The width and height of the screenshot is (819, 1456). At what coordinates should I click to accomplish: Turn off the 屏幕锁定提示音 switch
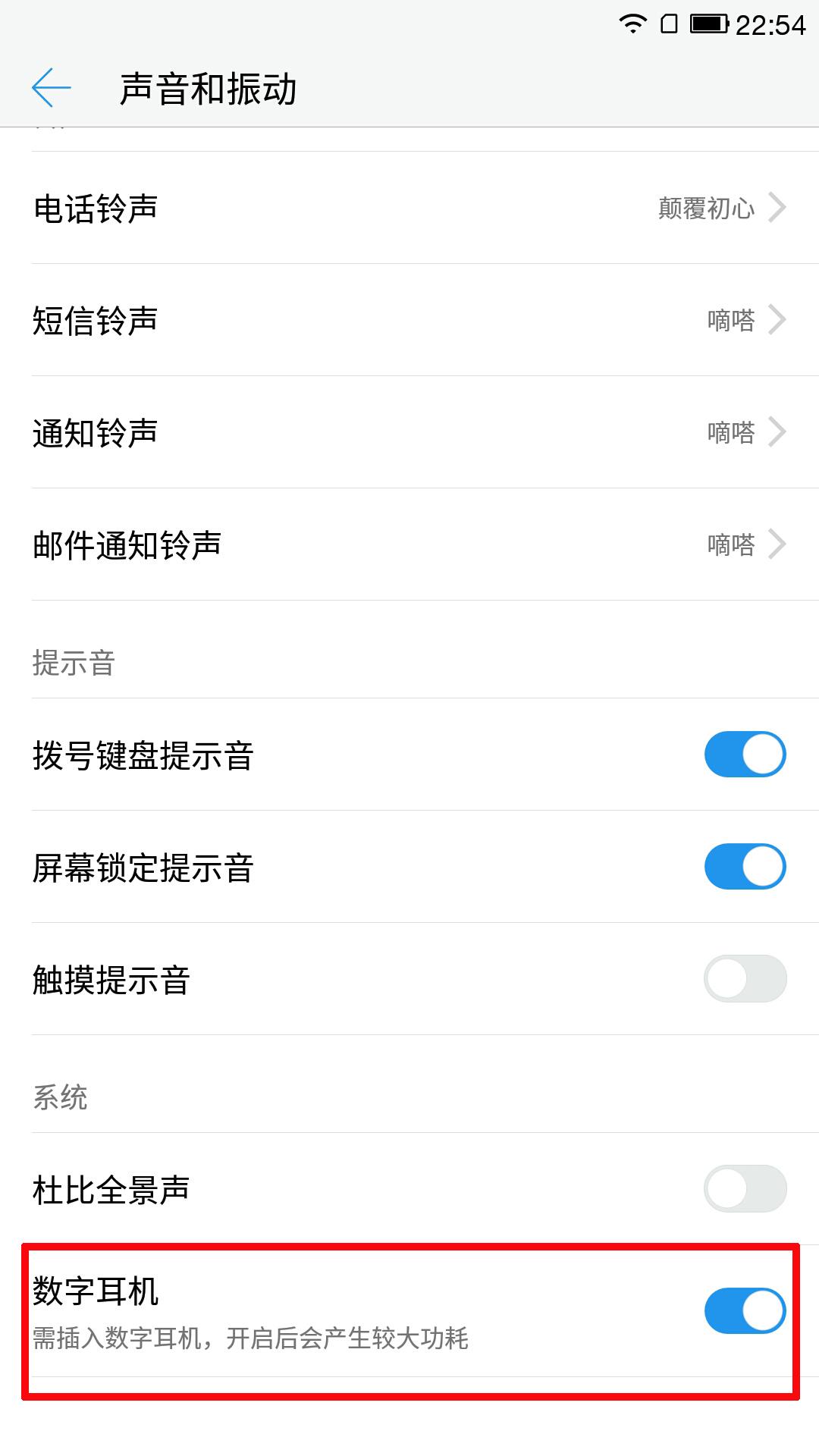(x=745, y=867)
